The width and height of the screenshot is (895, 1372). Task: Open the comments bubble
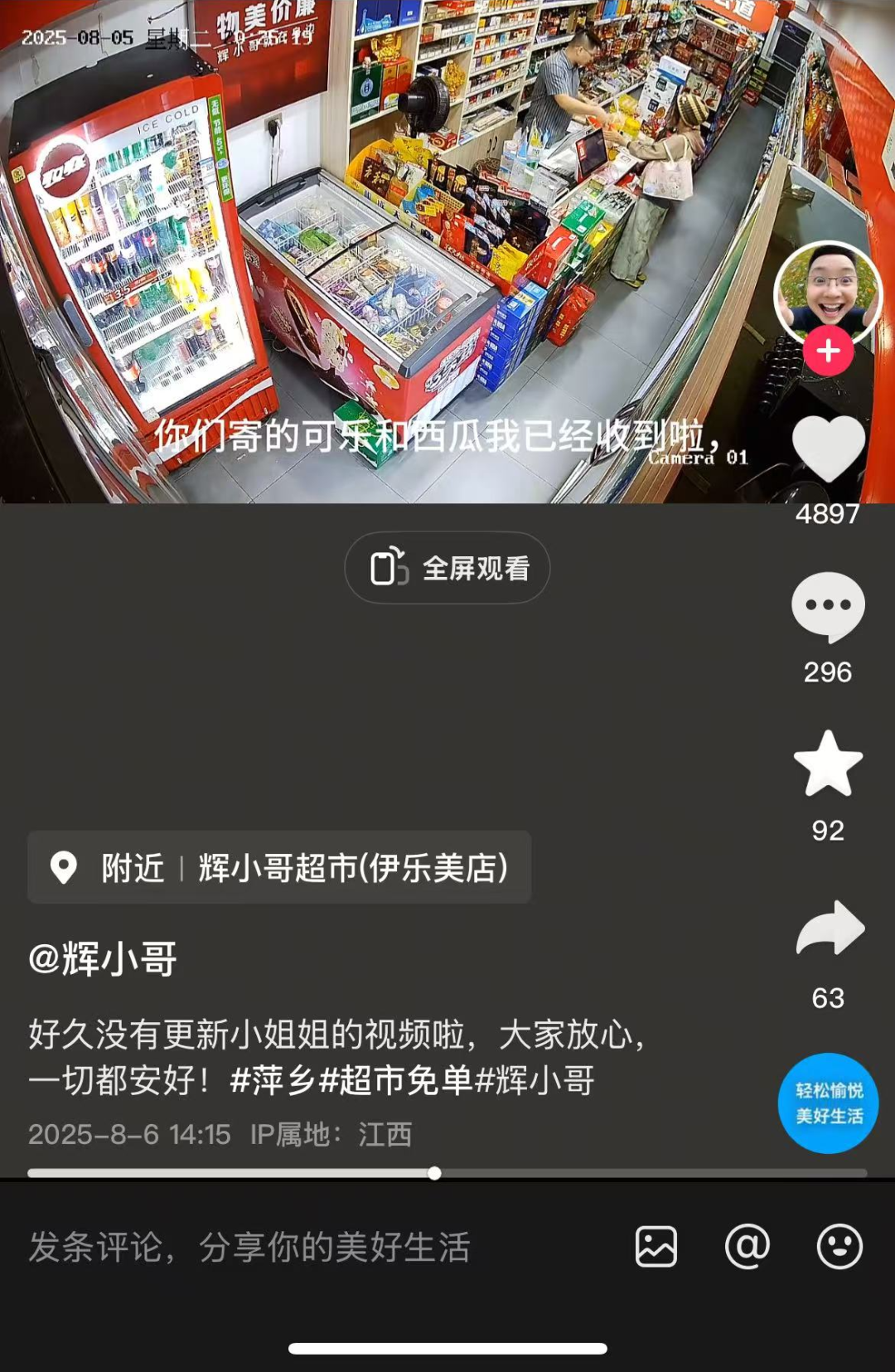click(828, 607)
